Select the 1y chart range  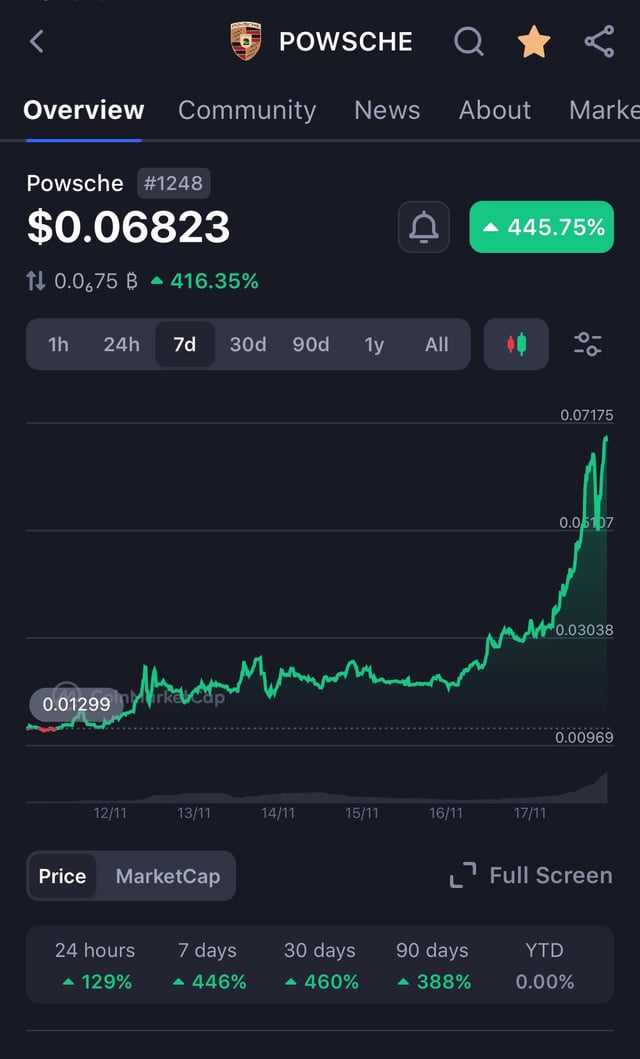pos(374,344)
